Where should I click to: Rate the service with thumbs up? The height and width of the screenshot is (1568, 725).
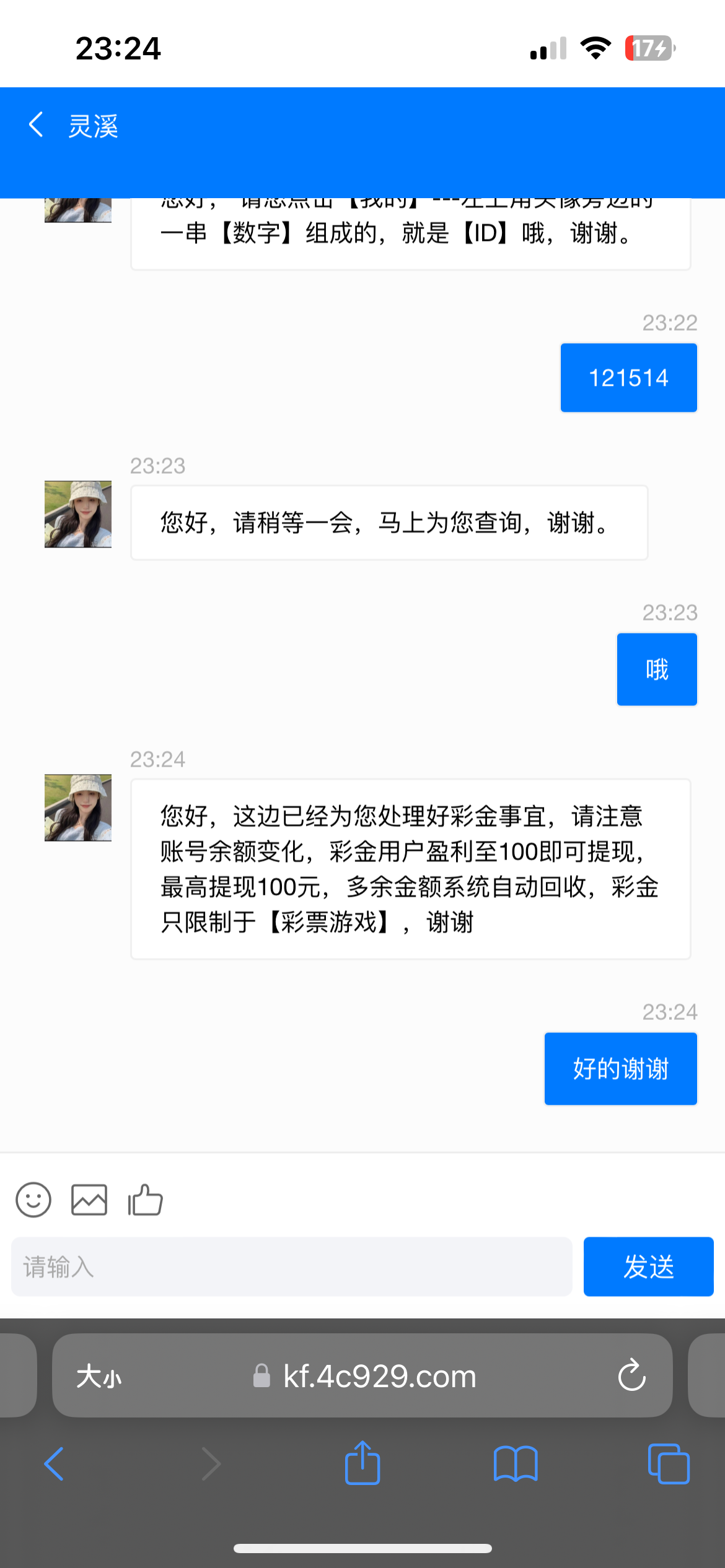pyautogui.click(x=146, y=1200)
